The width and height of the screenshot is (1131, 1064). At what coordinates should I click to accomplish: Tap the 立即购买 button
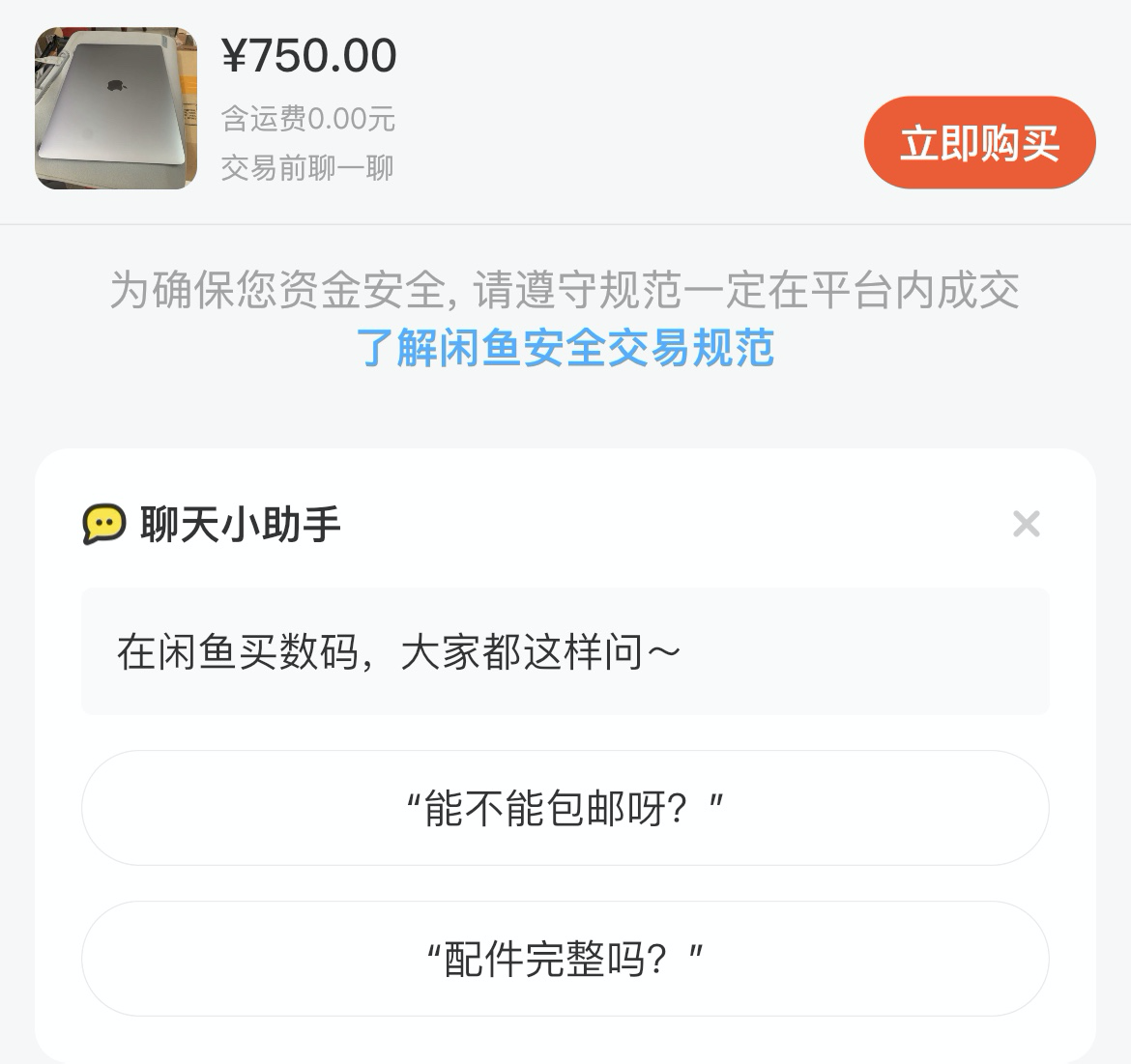(x=979, y=143)
